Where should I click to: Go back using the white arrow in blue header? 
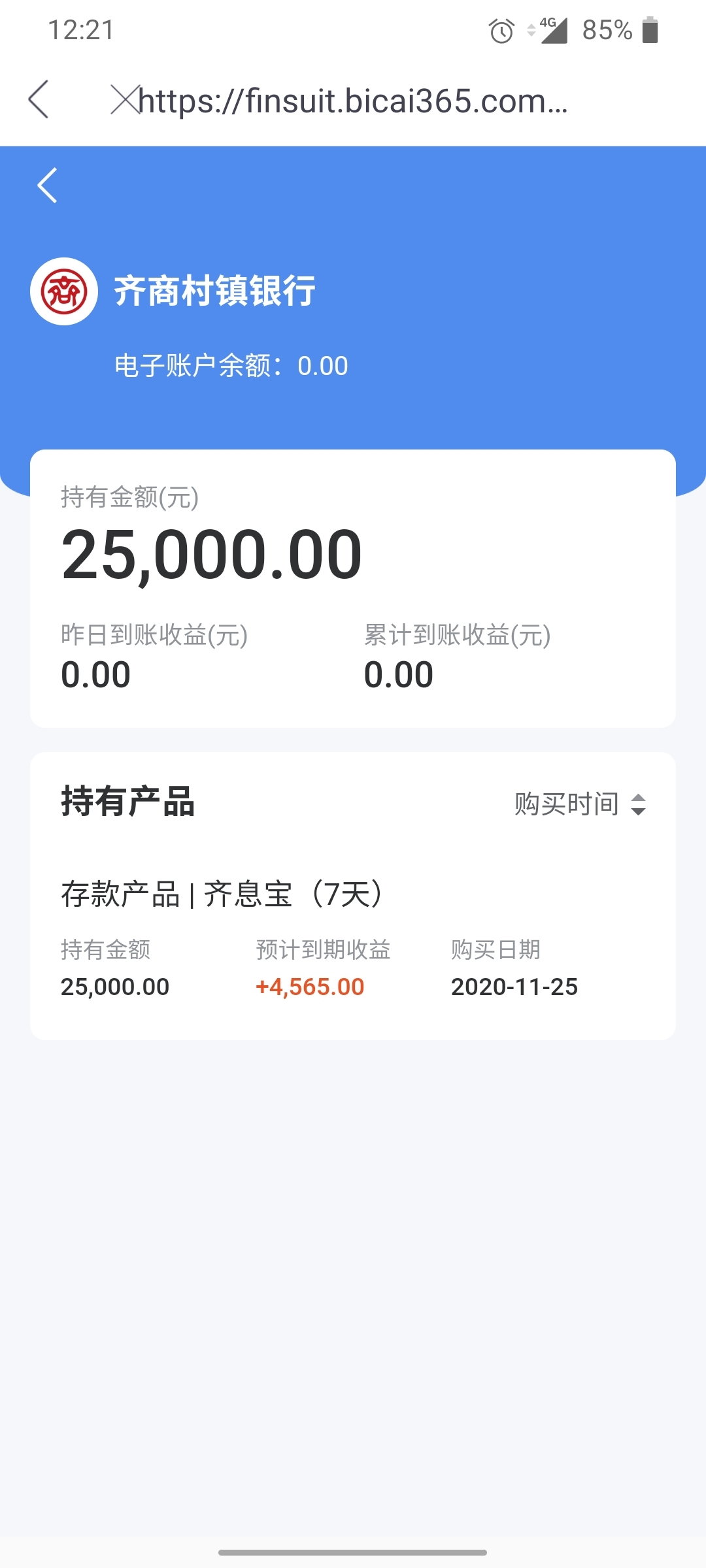pos(47,186)
